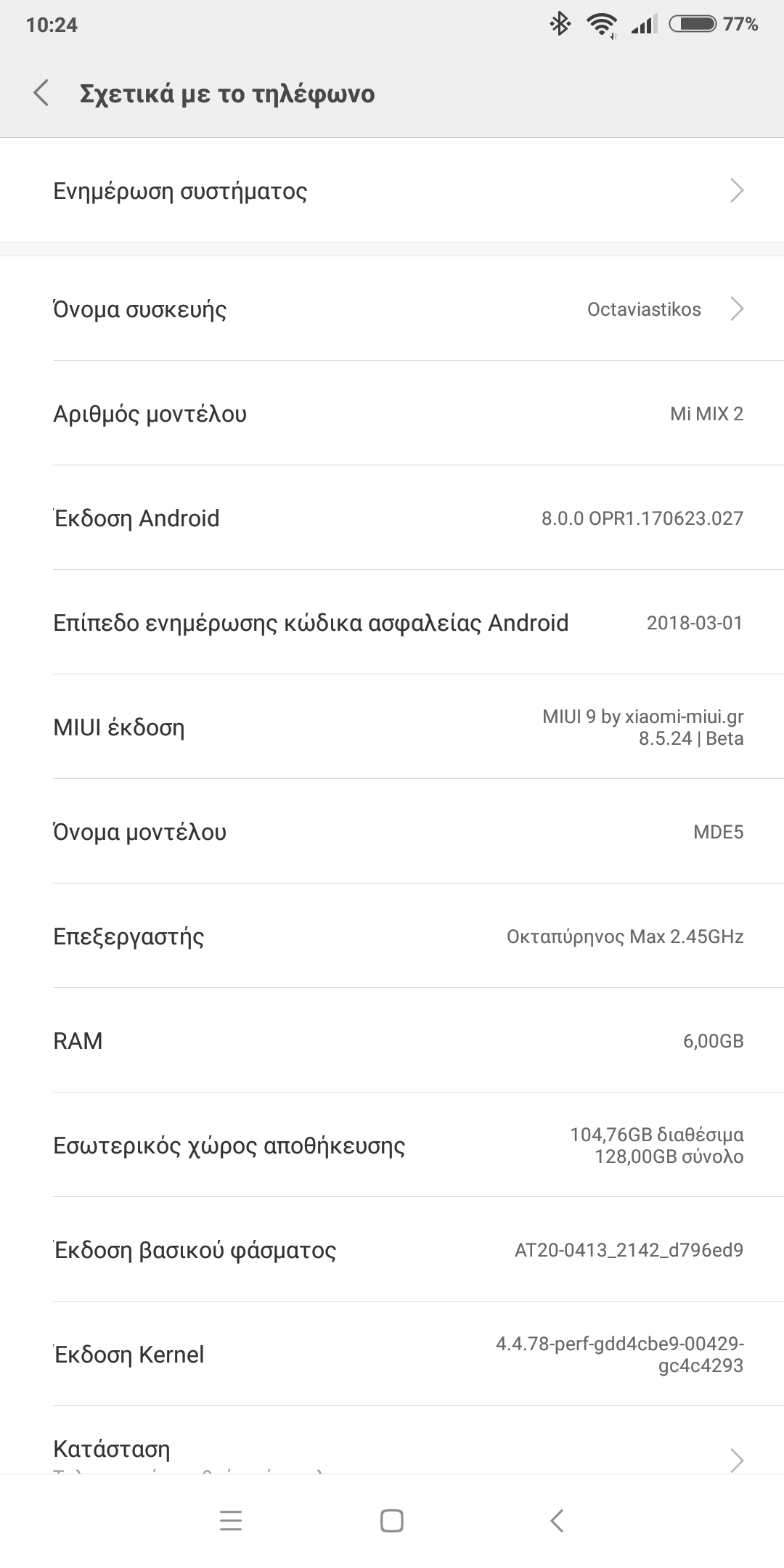The image size is (784, 1568).
Task: Open the Κατάσταση row
Action: click(392, 1452)
